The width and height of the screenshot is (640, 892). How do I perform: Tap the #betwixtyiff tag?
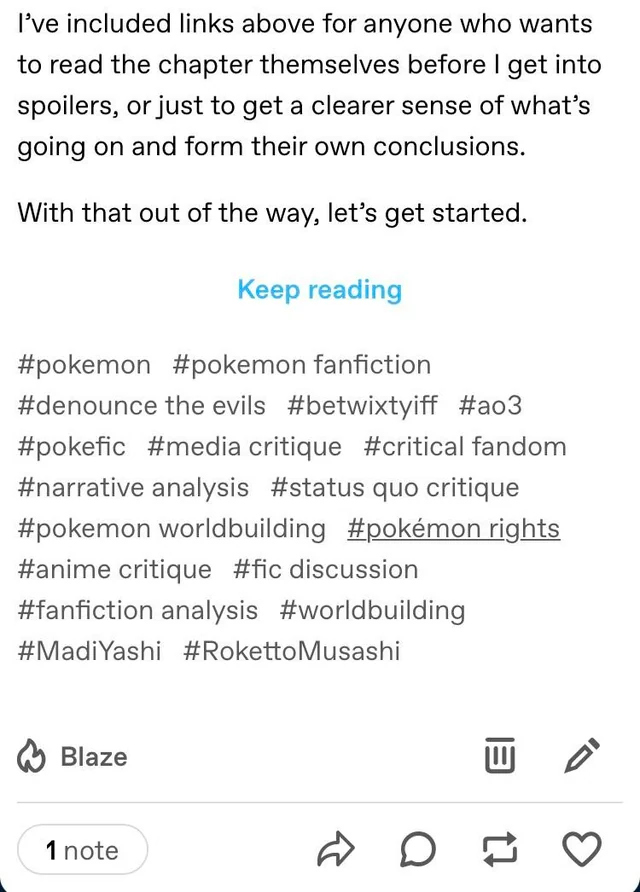(x=362, y=406)
